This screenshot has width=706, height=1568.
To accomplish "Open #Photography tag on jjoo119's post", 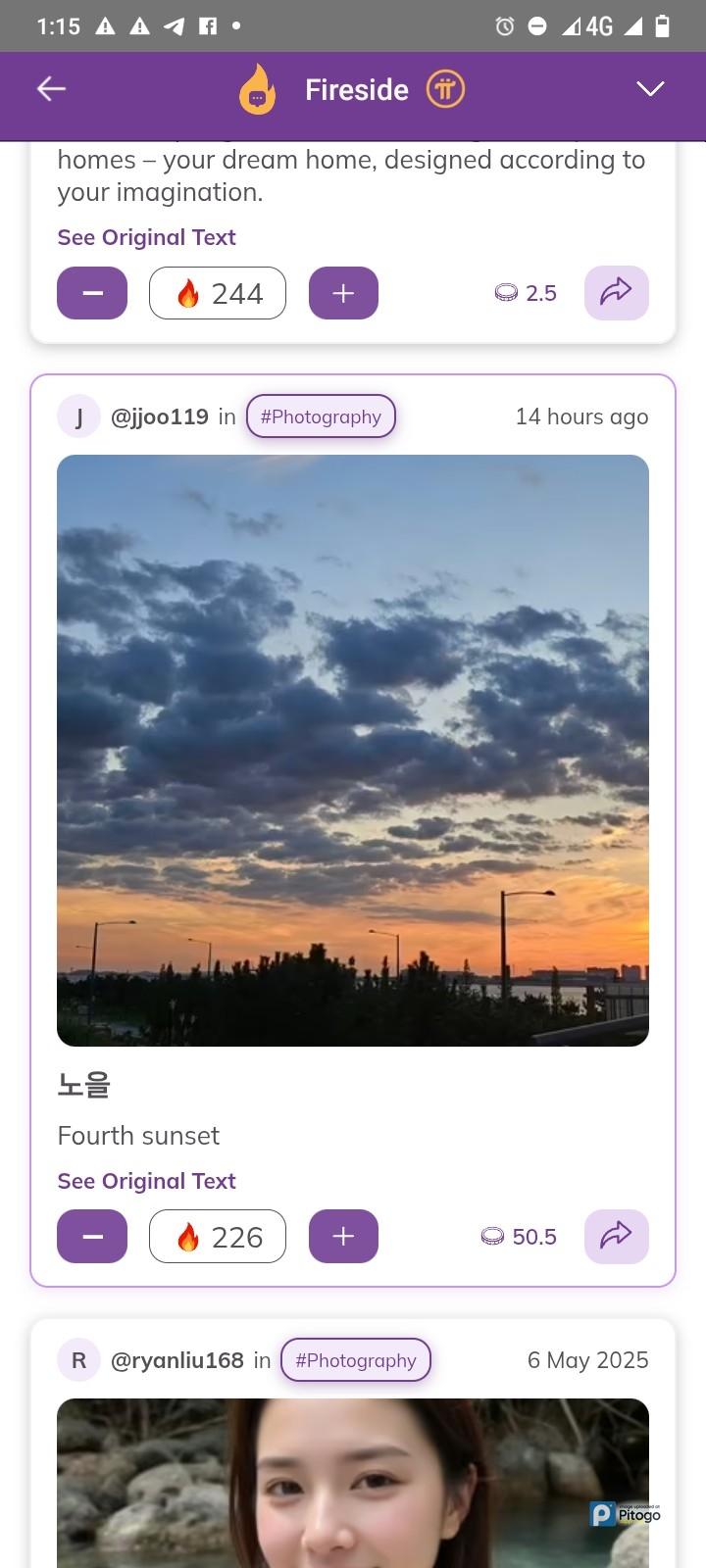I will coord(321,416).
